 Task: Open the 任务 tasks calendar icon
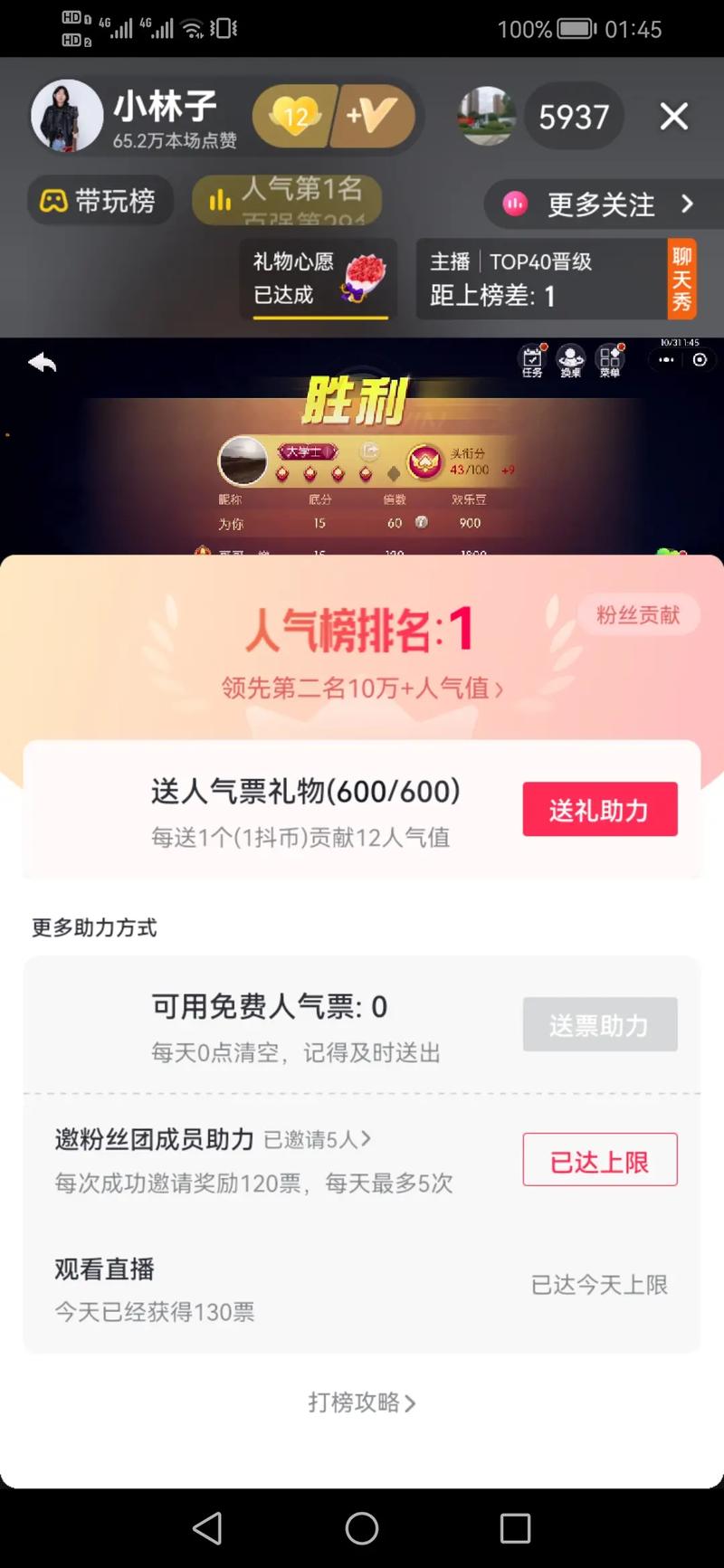click(533, 359)
